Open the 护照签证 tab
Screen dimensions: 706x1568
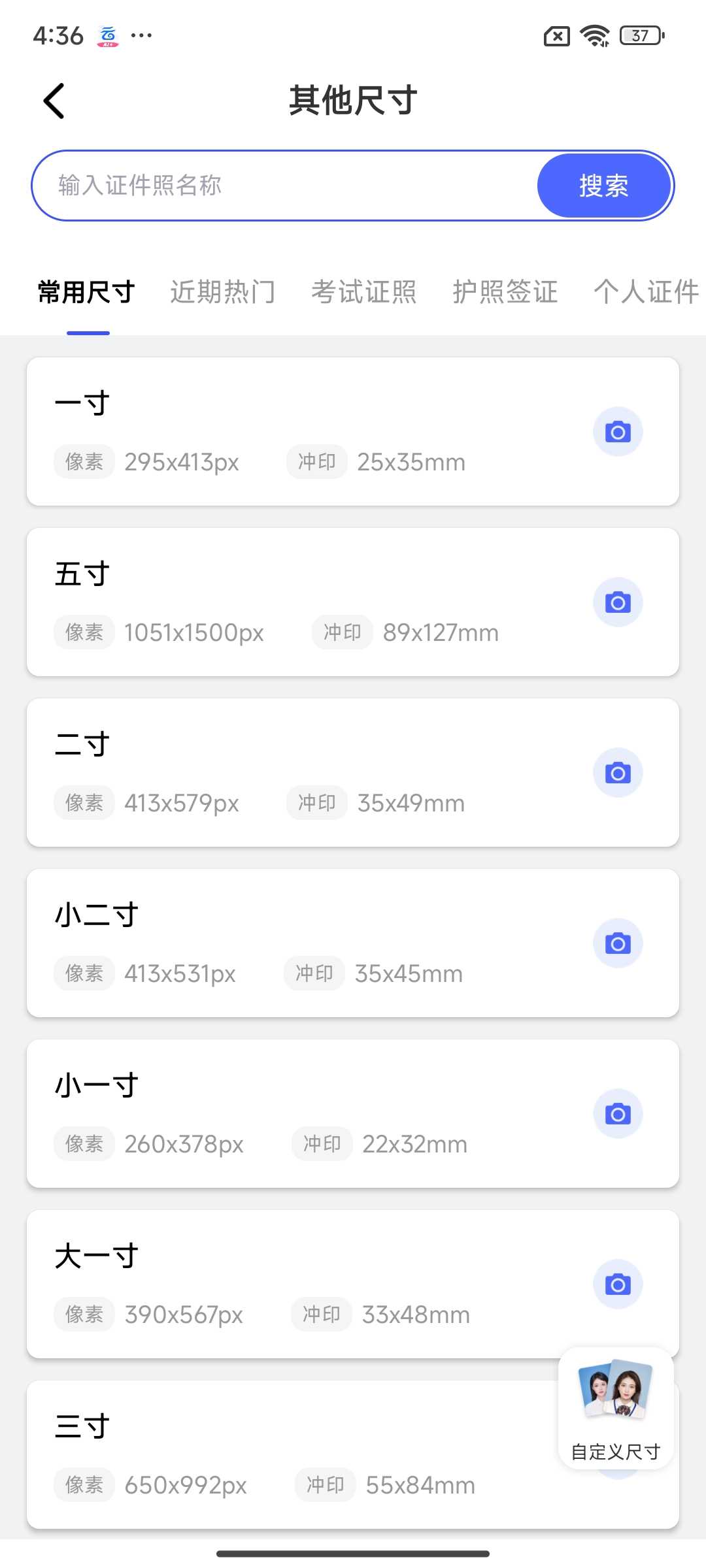pyautogui.click(x=505, y=292)
